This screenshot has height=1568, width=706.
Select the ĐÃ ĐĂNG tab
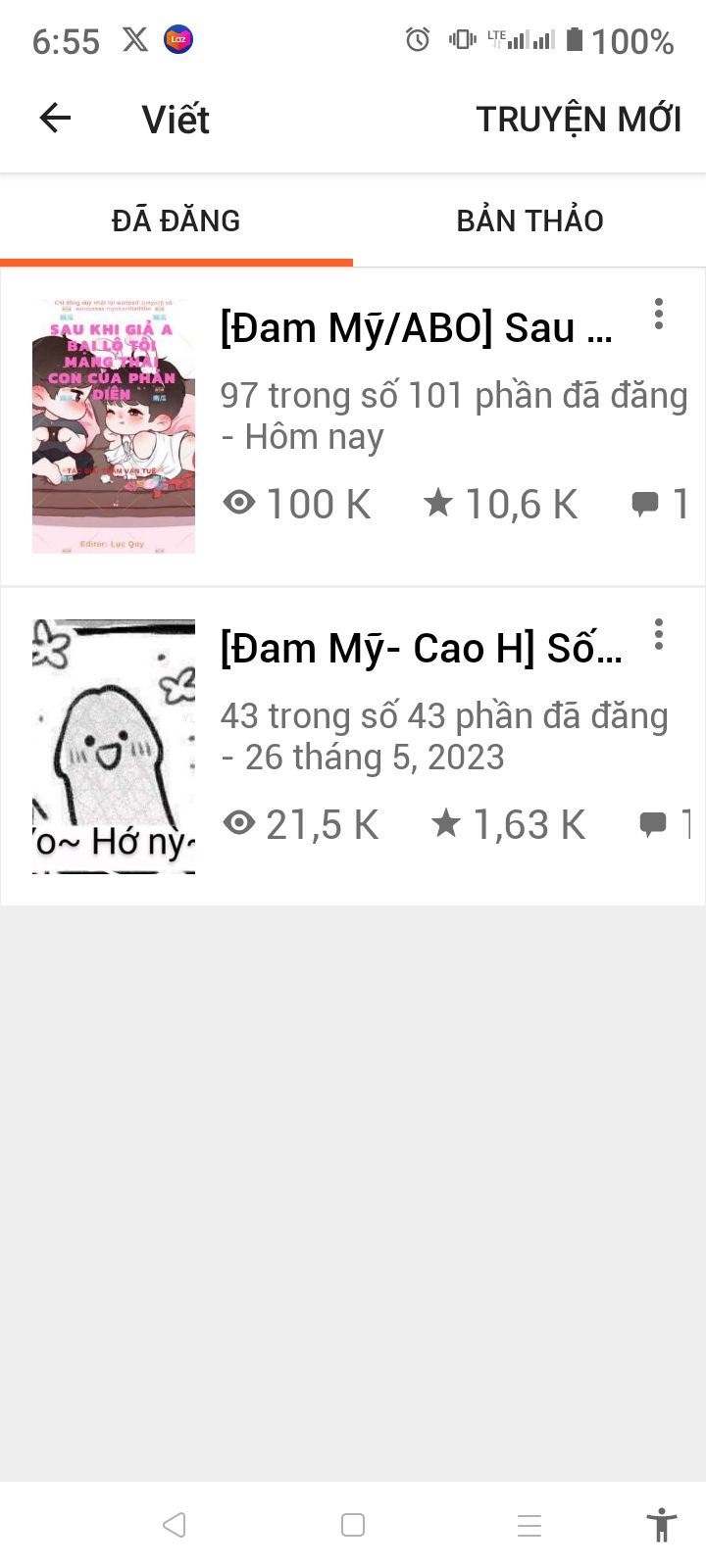tap(176, 220)
